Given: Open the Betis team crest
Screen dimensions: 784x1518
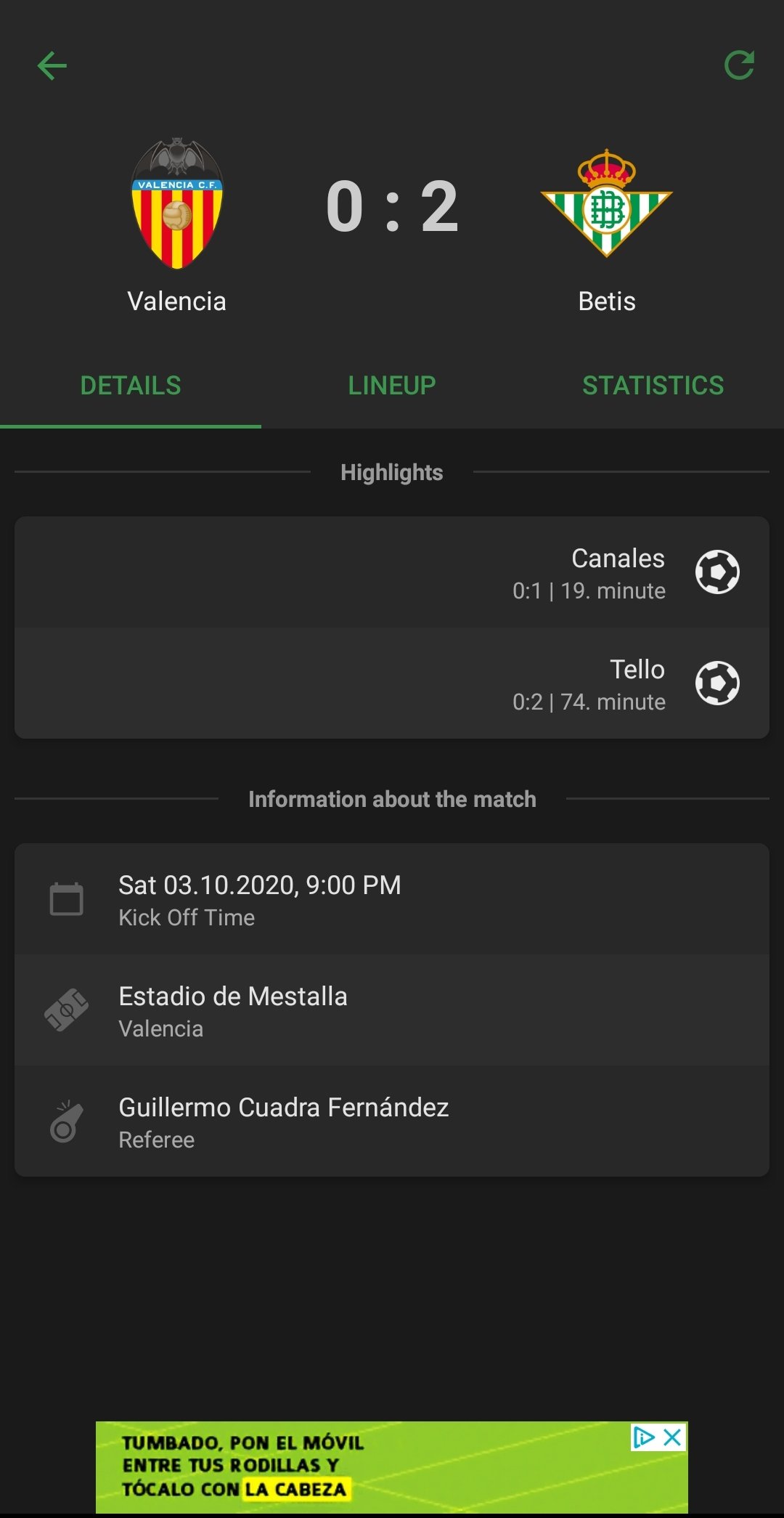Looking at the screenshot, I should click(607, 203).
